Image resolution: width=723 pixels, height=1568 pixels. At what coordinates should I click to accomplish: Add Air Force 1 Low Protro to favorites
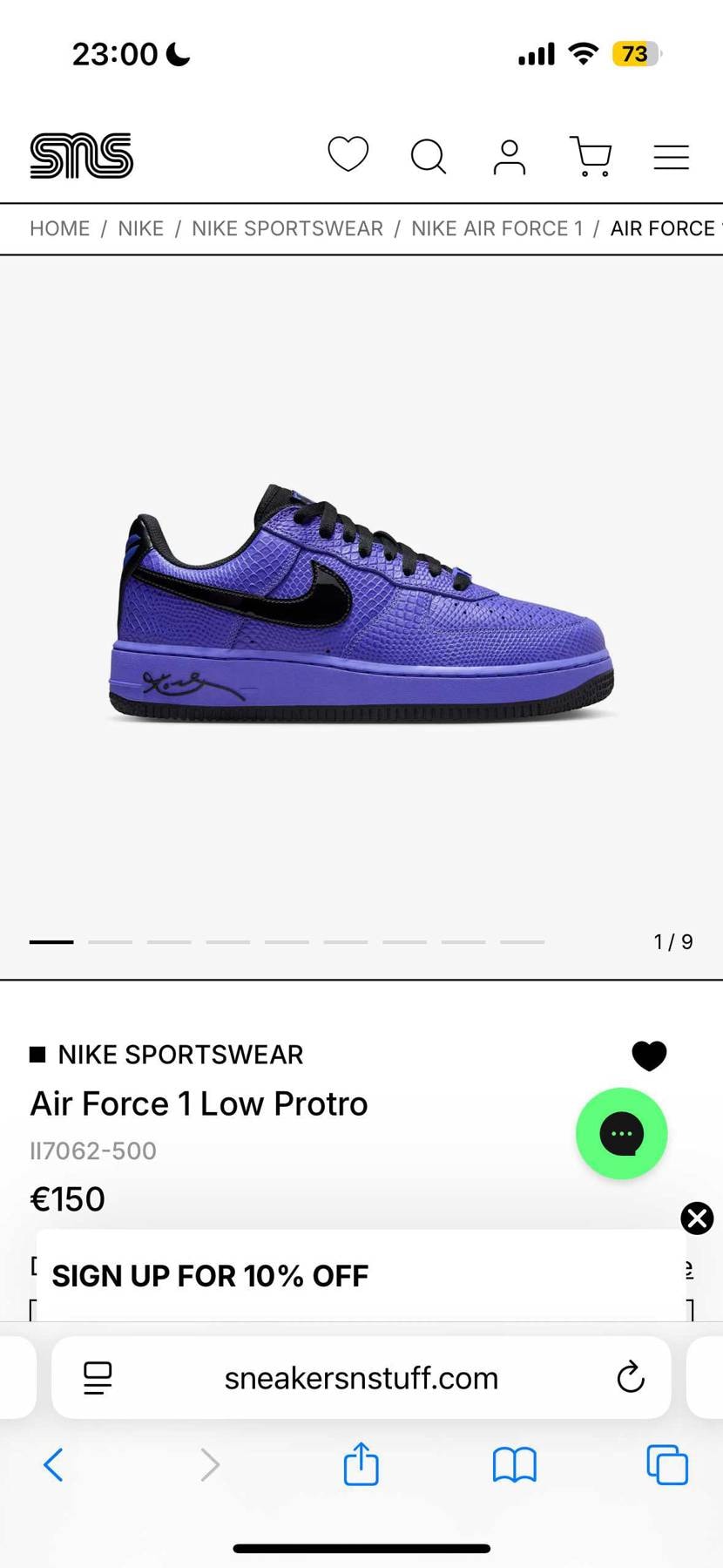[649, 1056]
